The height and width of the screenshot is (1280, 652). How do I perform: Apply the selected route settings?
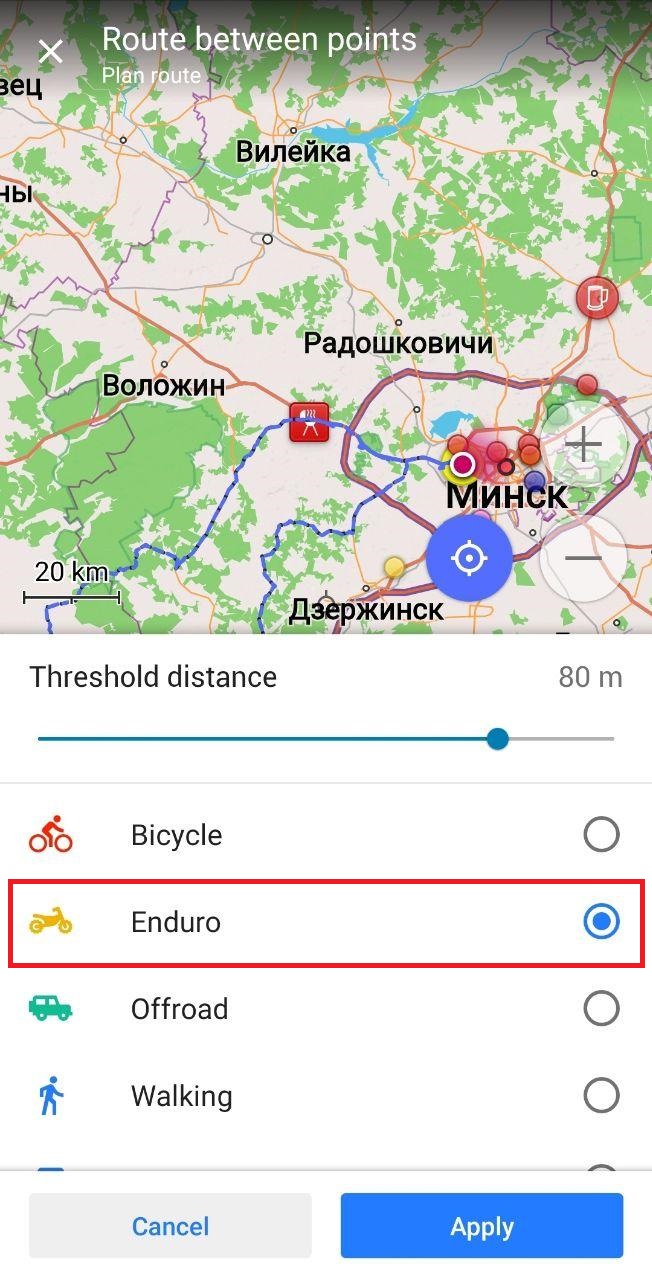(x=481, y=1226)
